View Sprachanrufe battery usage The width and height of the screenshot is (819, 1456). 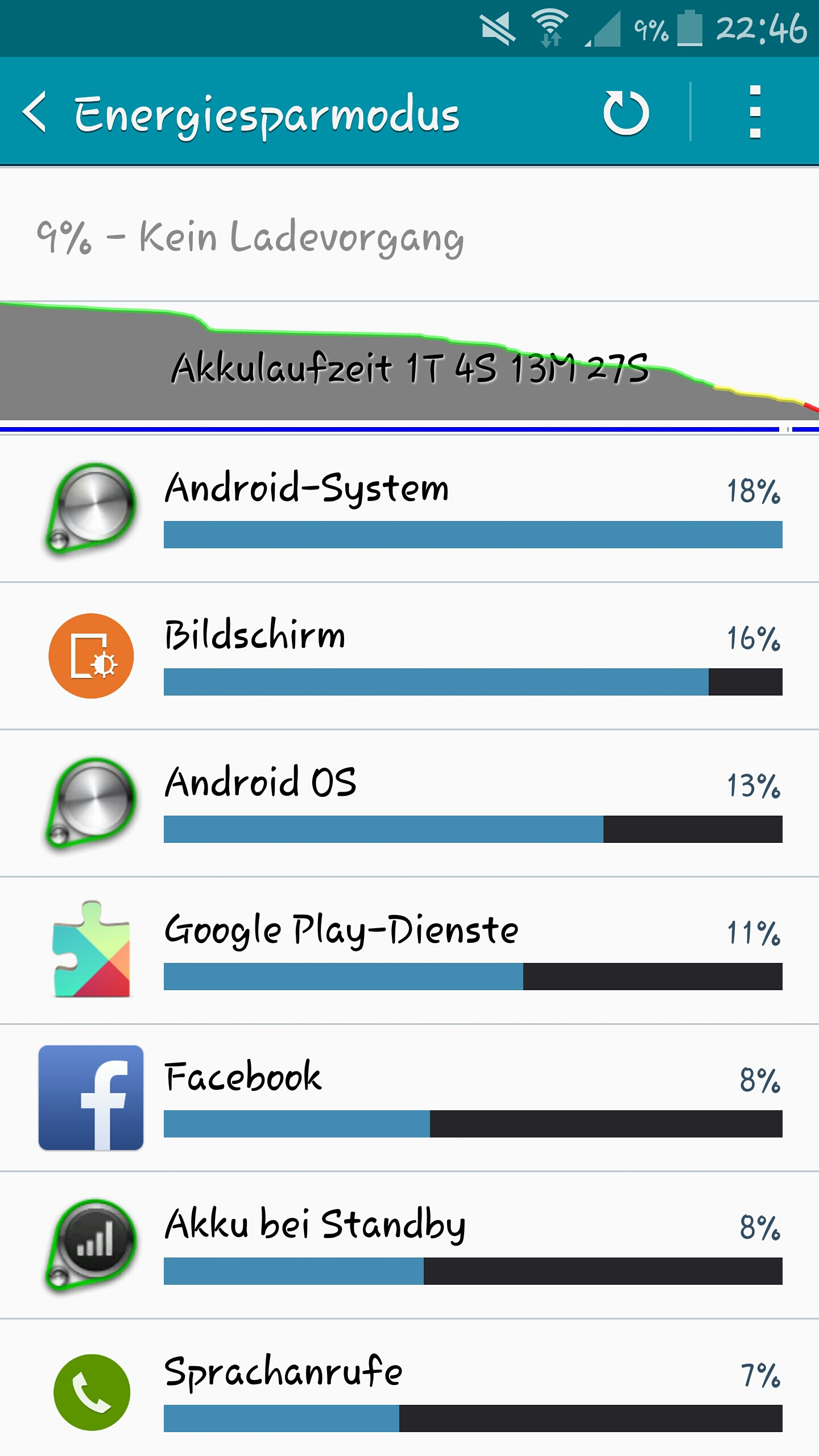point(409,1388)
